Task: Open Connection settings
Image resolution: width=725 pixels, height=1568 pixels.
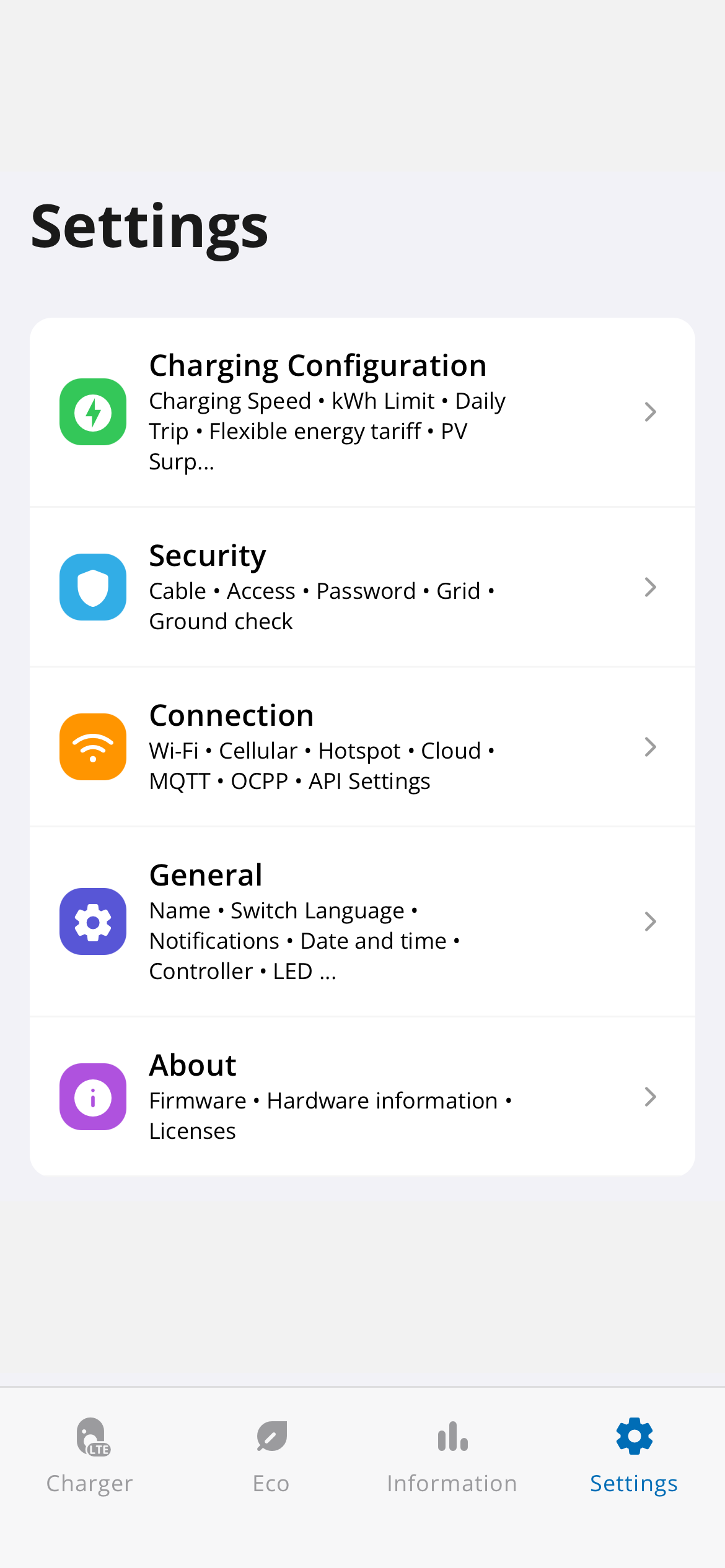Action: coord(362,747)
